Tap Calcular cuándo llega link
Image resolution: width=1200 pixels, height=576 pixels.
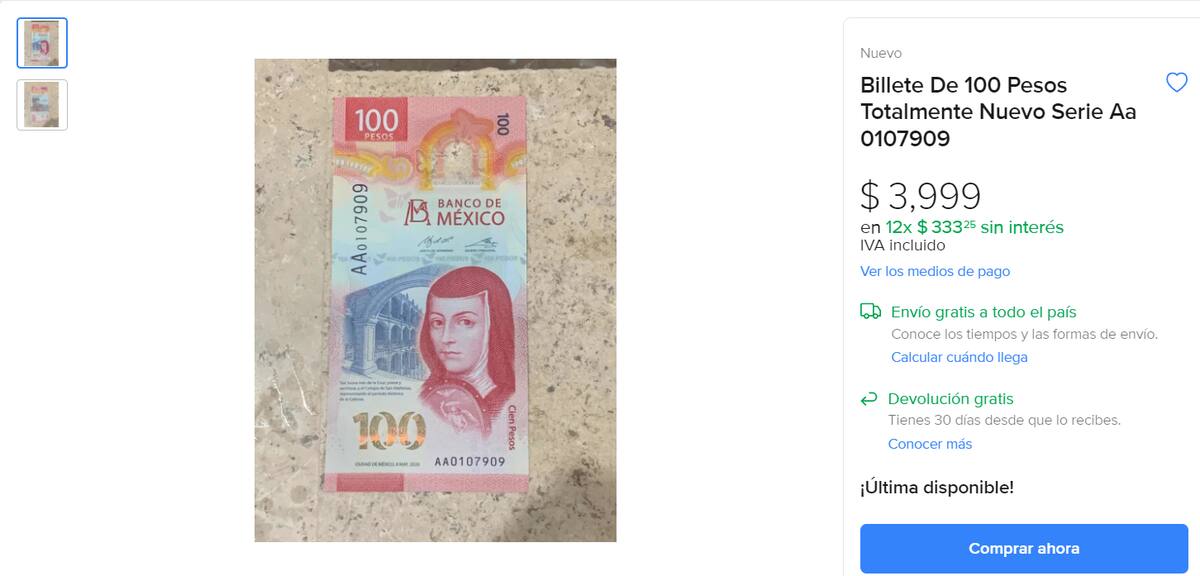click(959, 357)
